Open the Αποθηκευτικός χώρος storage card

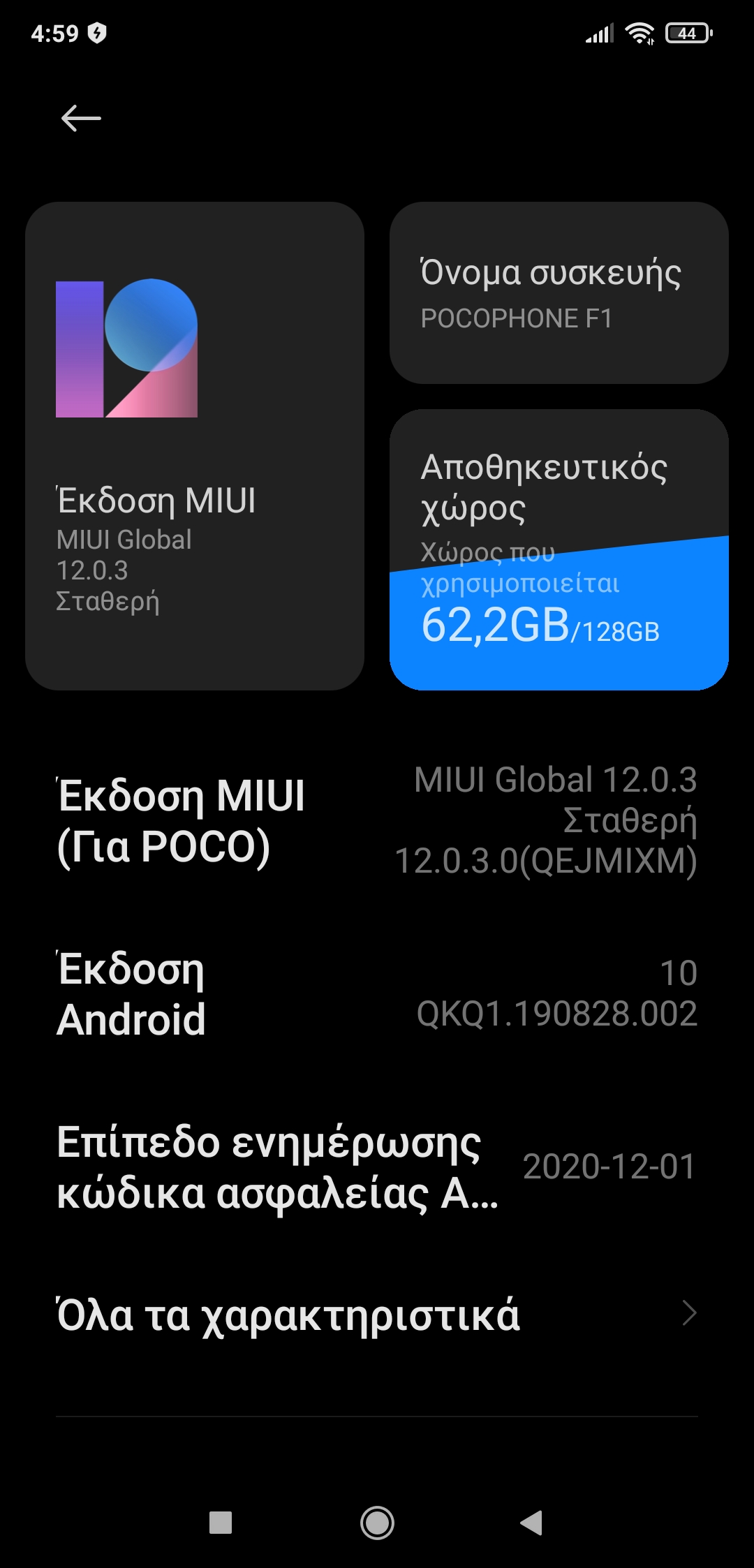tap(559, 550)
